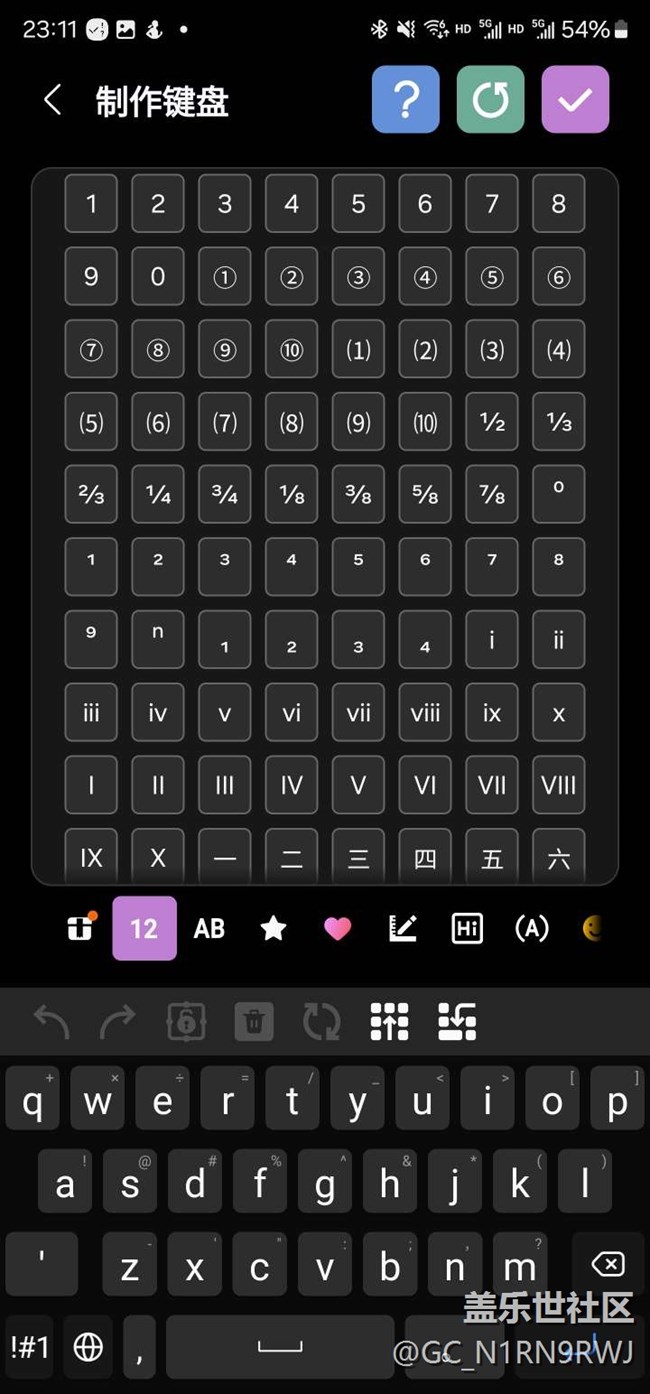Go back from the 制作键盘 screen
Image resolution: width=650 pixels, height=1394 pixels.
(53, 100)
